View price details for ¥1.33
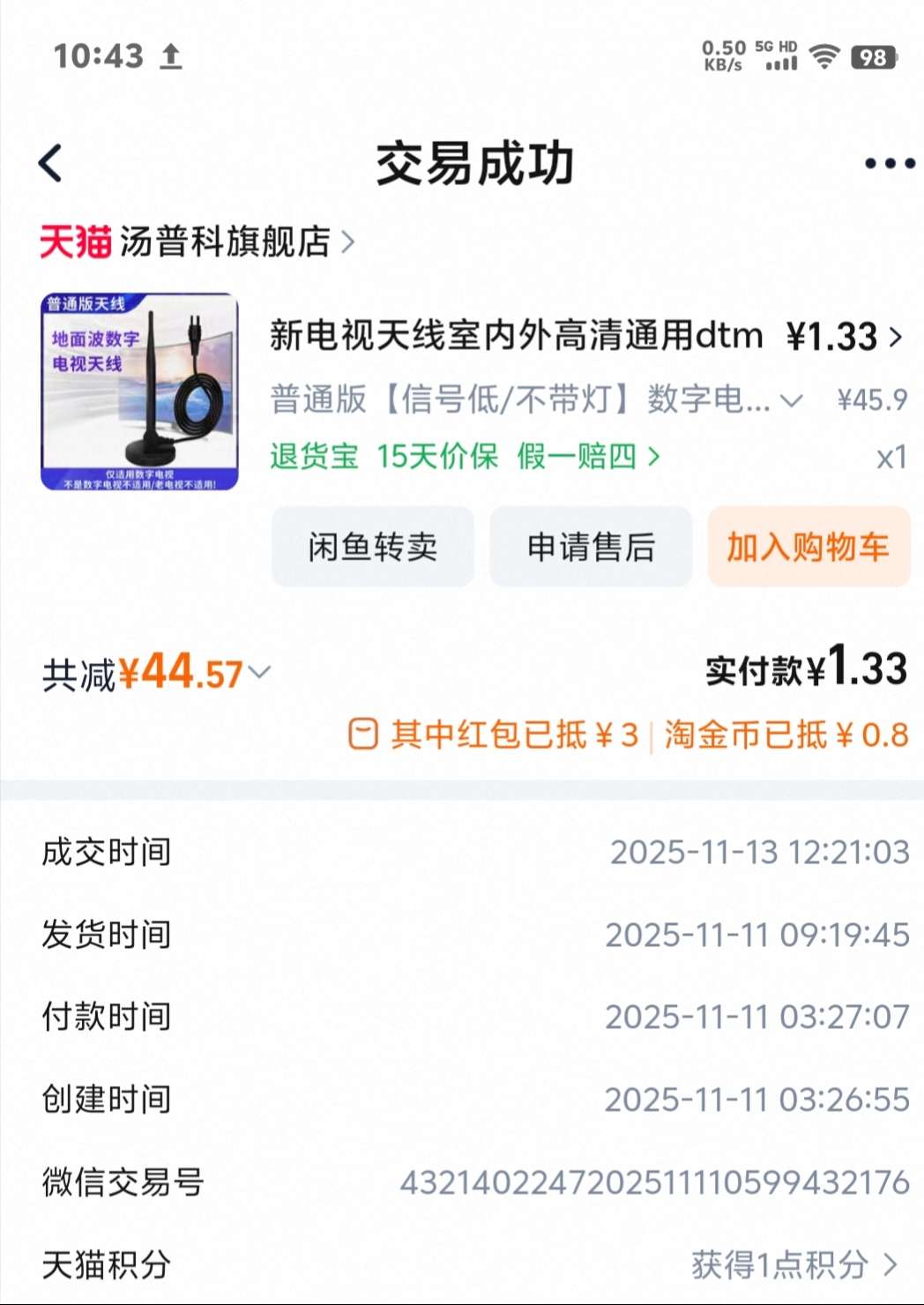 click(844, 337)
